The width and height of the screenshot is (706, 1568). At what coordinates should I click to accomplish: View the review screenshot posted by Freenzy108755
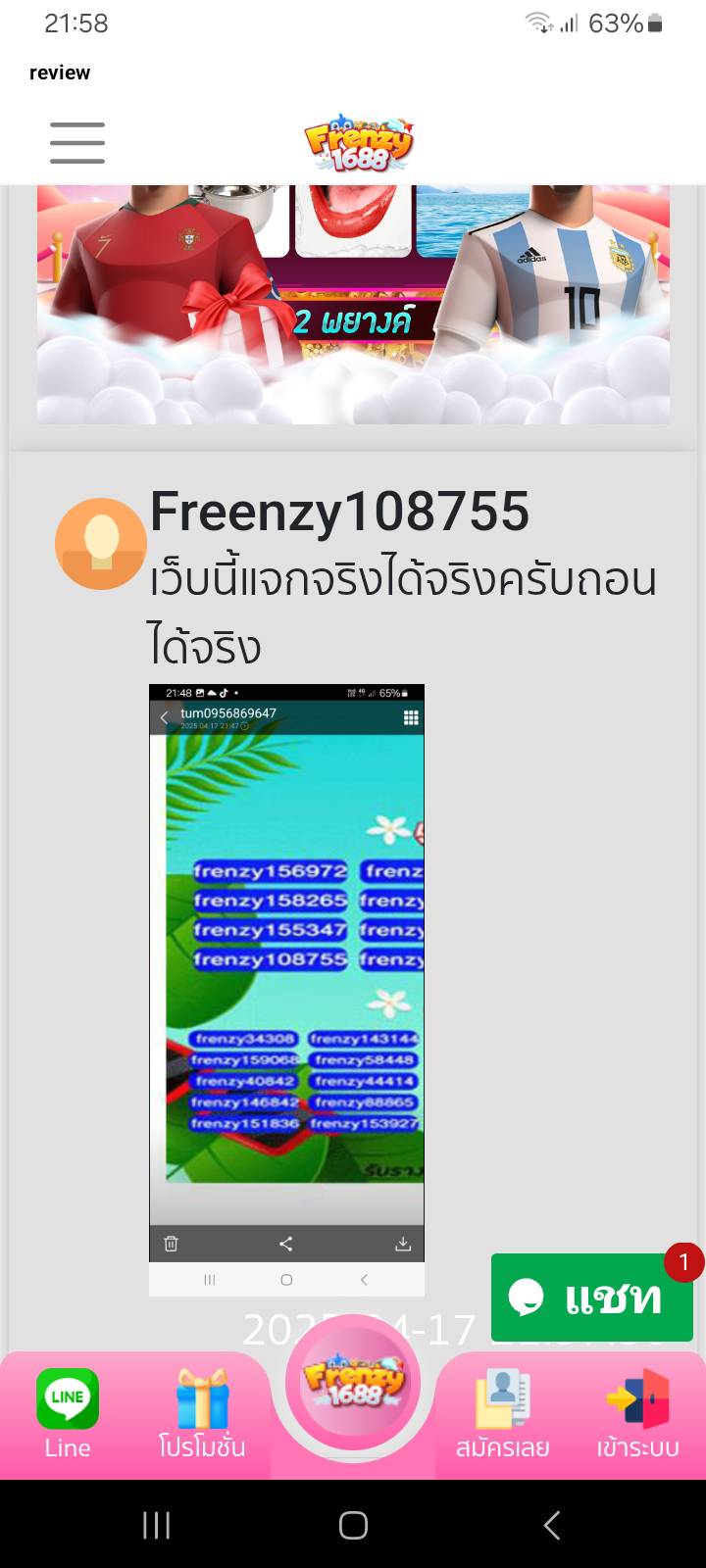pos(286,990)
